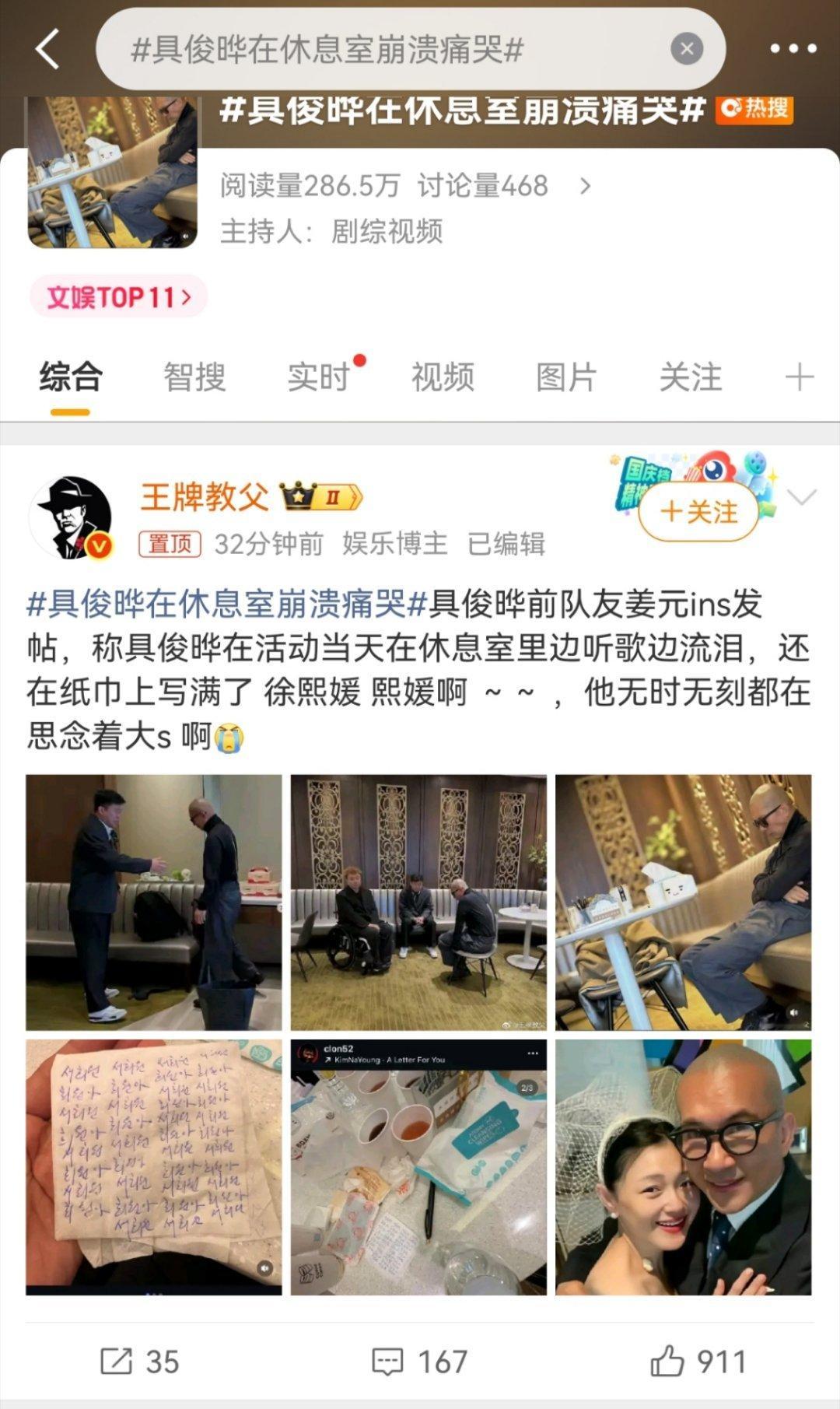The width and height of the screenshot is (840, 1409).
Task: Tap the back arrow at top left
Action: click(x=48, y=48)
